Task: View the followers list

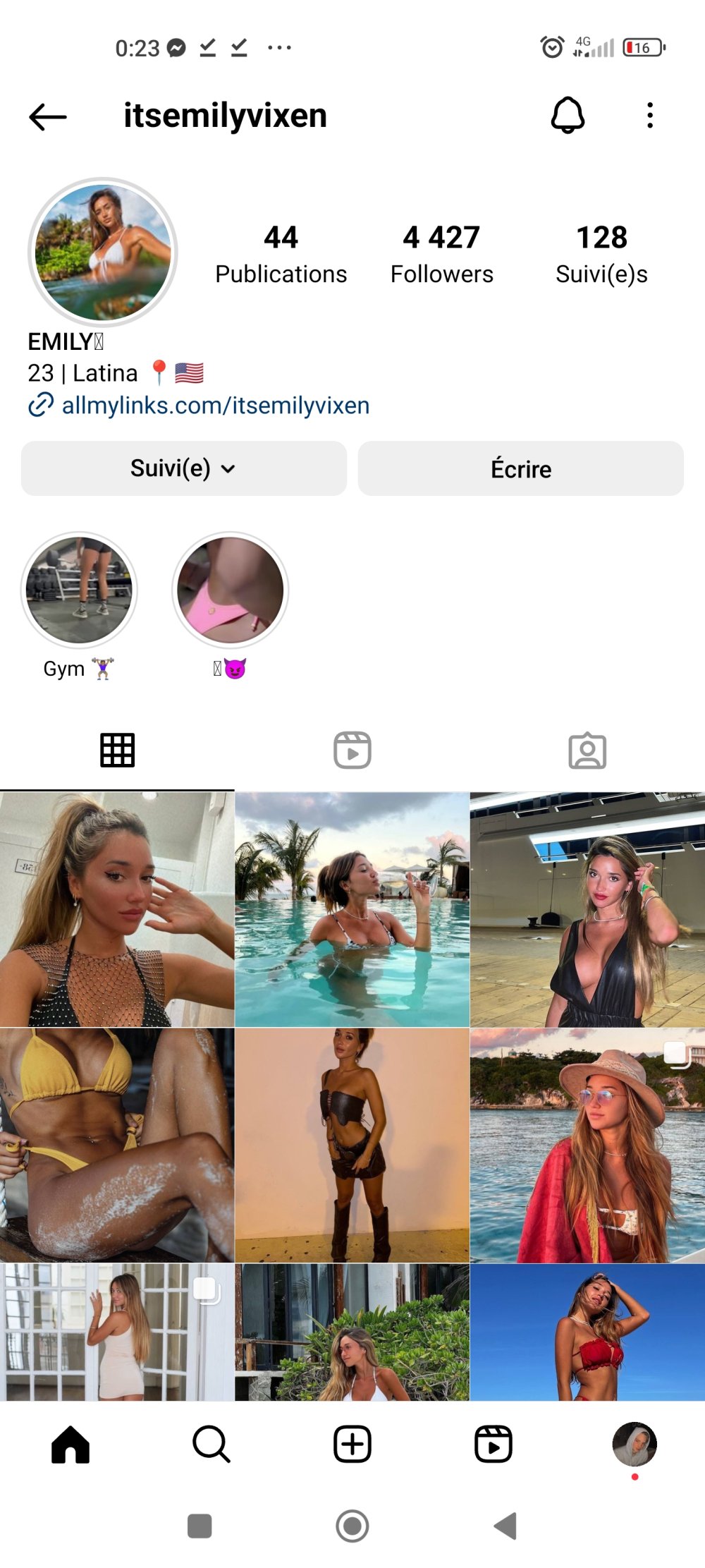Action: pos(442,254)
